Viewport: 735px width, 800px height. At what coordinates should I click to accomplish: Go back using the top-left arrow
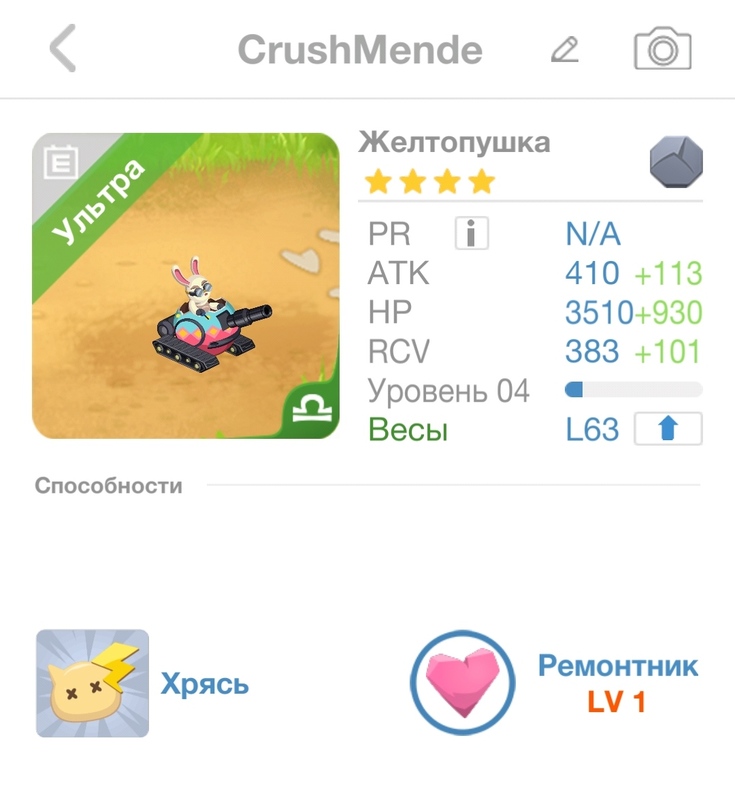pyautogui.click(x=62, y=49)
